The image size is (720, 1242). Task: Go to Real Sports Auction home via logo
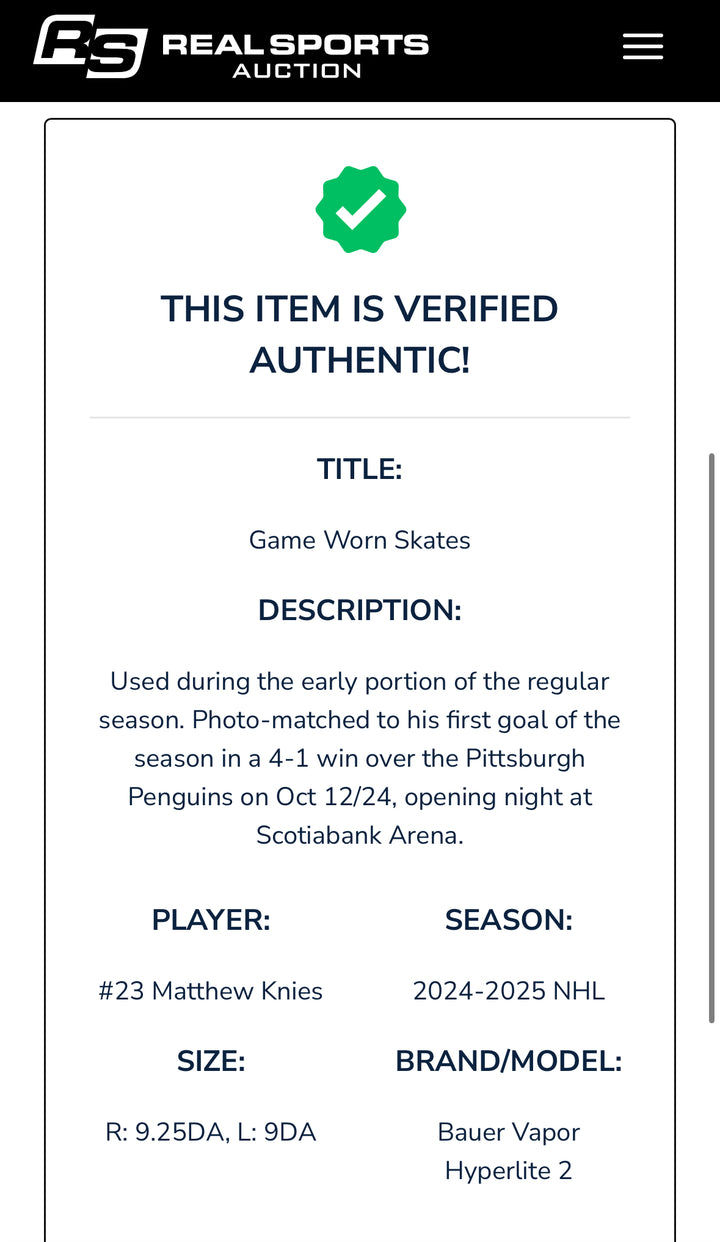[231, 47]
